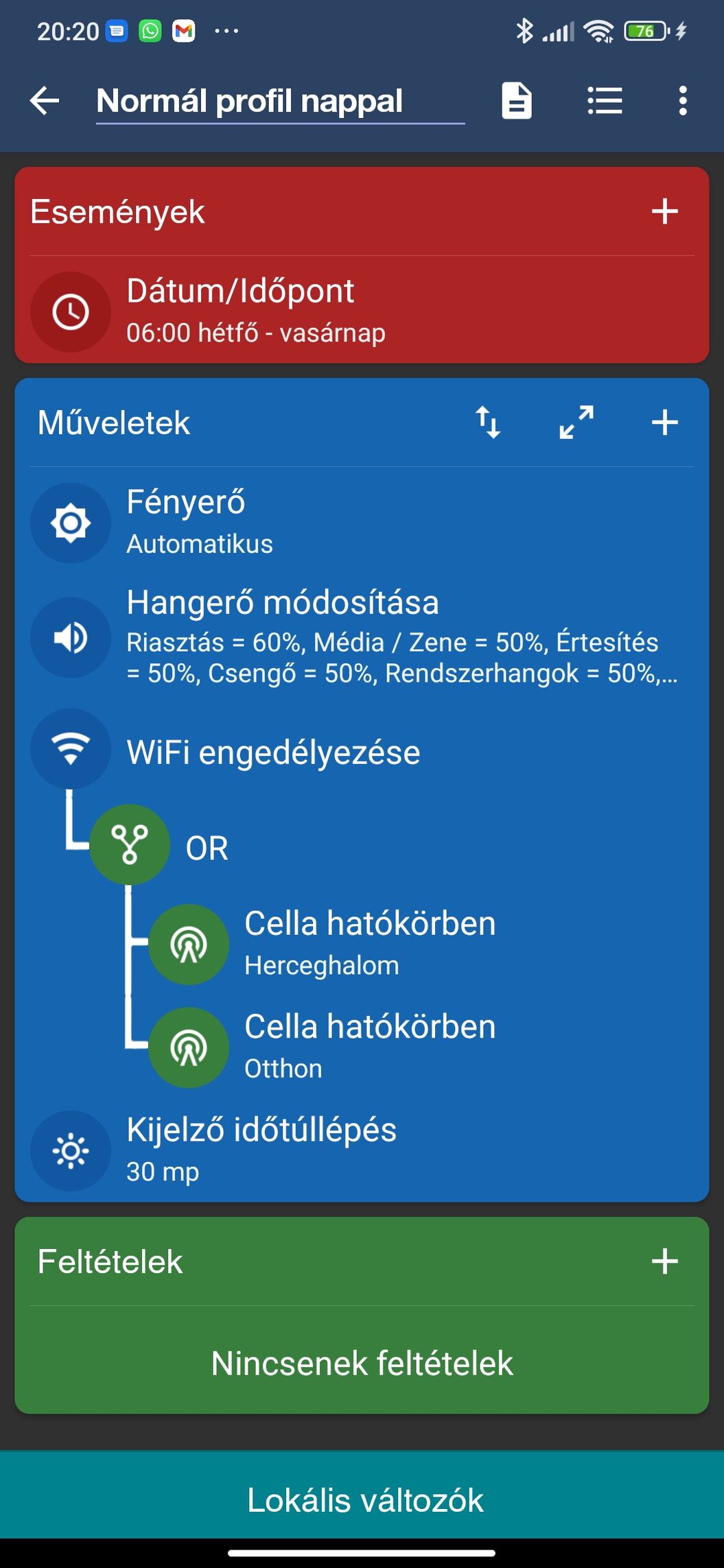Add a new constraint in Feltételek
The width and height of the screenshot is (724, 1568).
[x=664, y=1261]
